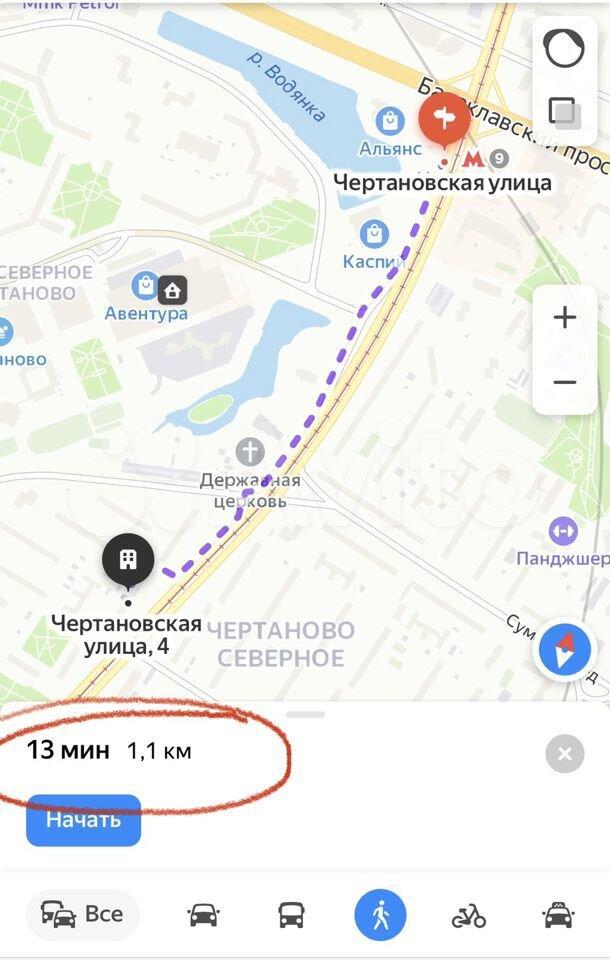This screenshot has width=610, height=960.
Task: Tap the Каспий shop marker
Action: [374, 235]
